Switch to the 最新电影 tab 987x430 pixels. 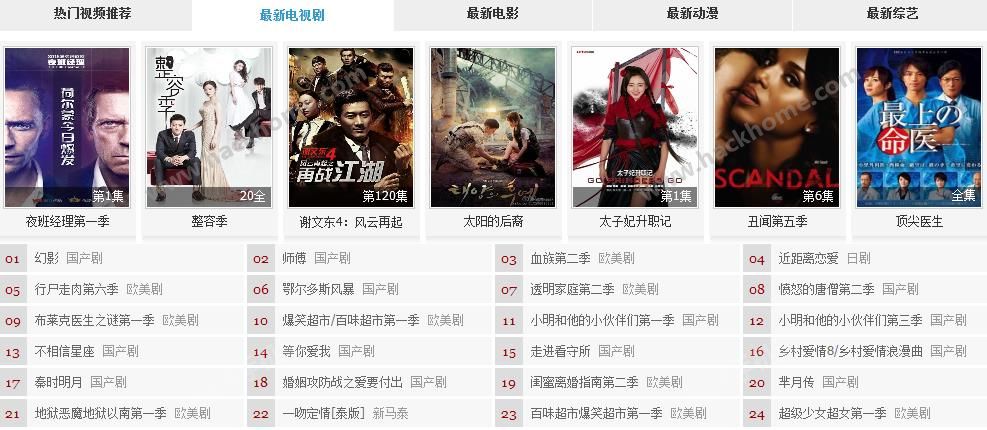click(492, 14)
